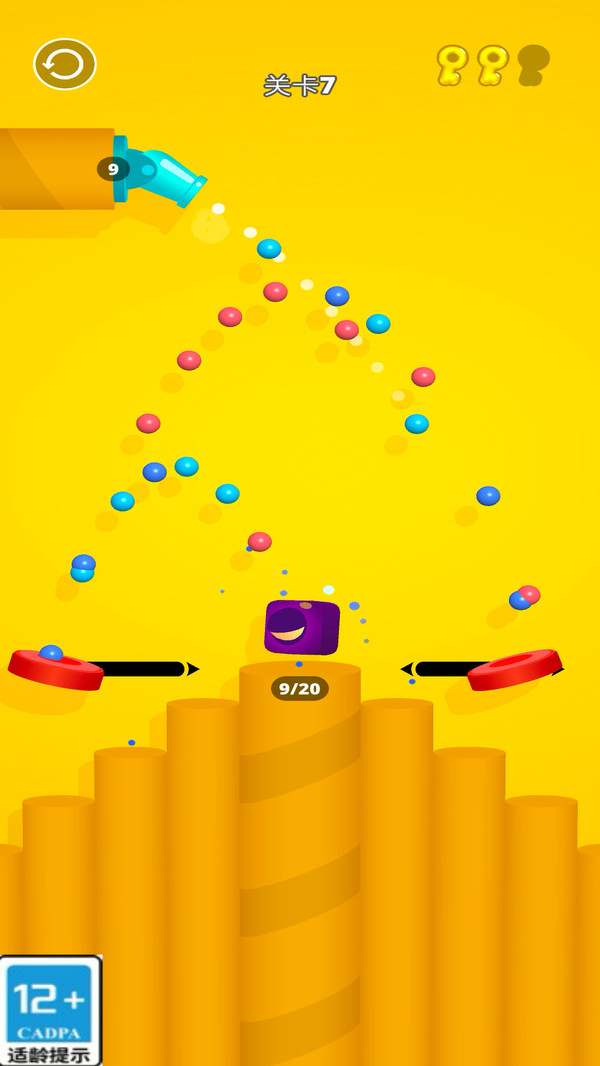The height and width of the screenshot is (1066, 600).
Task: Restart the level with the circular arrow
Action: (65, 65)
